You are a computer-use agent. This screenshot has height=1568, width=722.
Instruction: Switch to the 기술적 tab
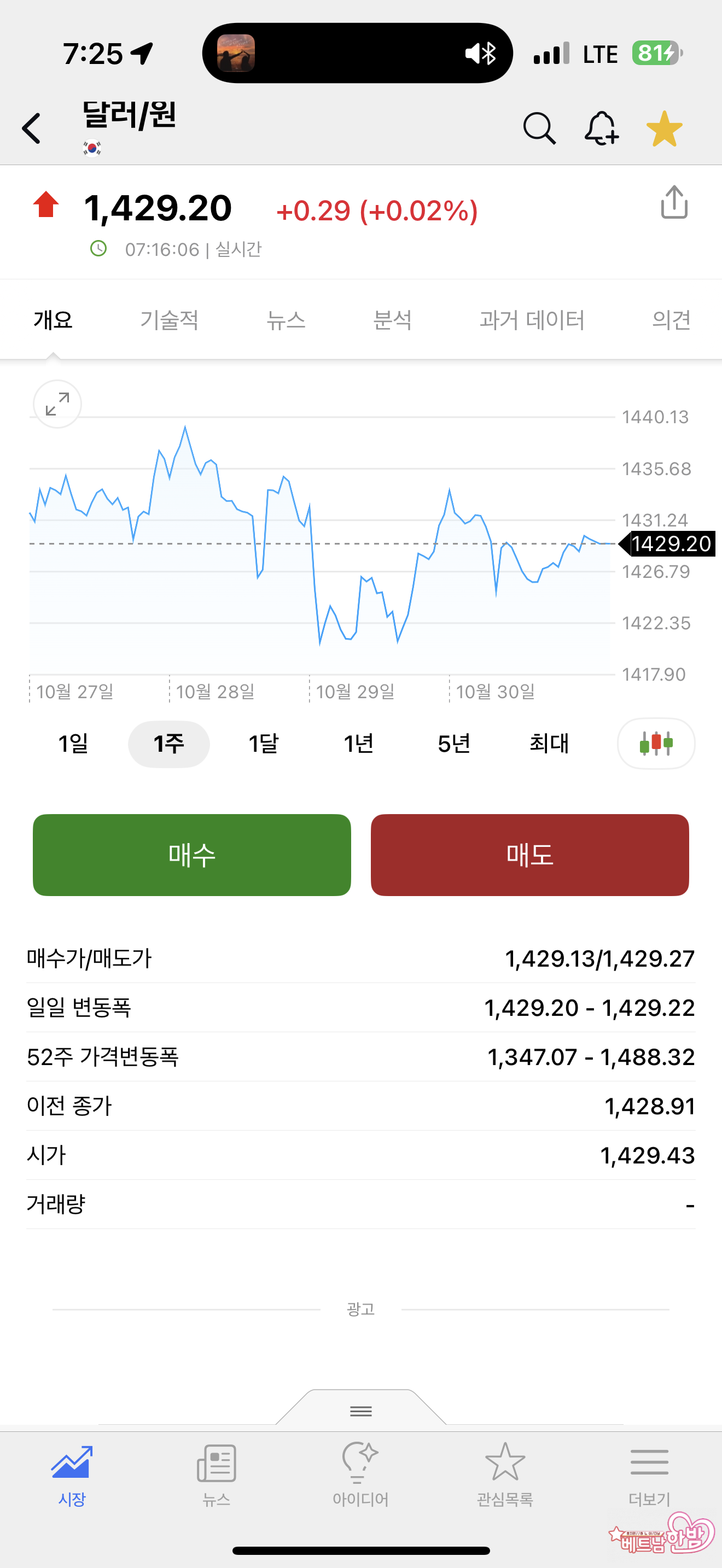click(x=169, y=320)
